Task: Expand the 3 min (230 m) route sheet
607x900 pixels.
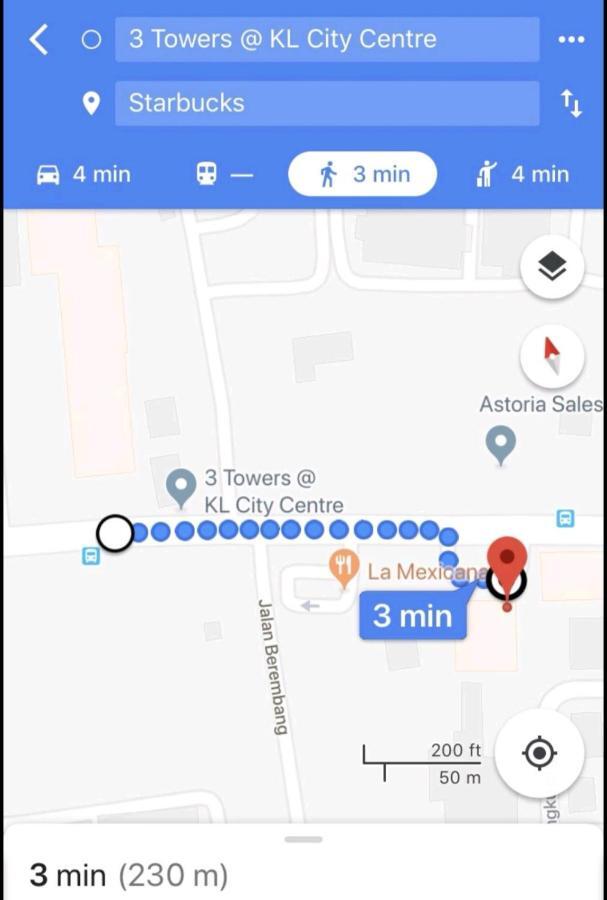Action: click(303, 862)
